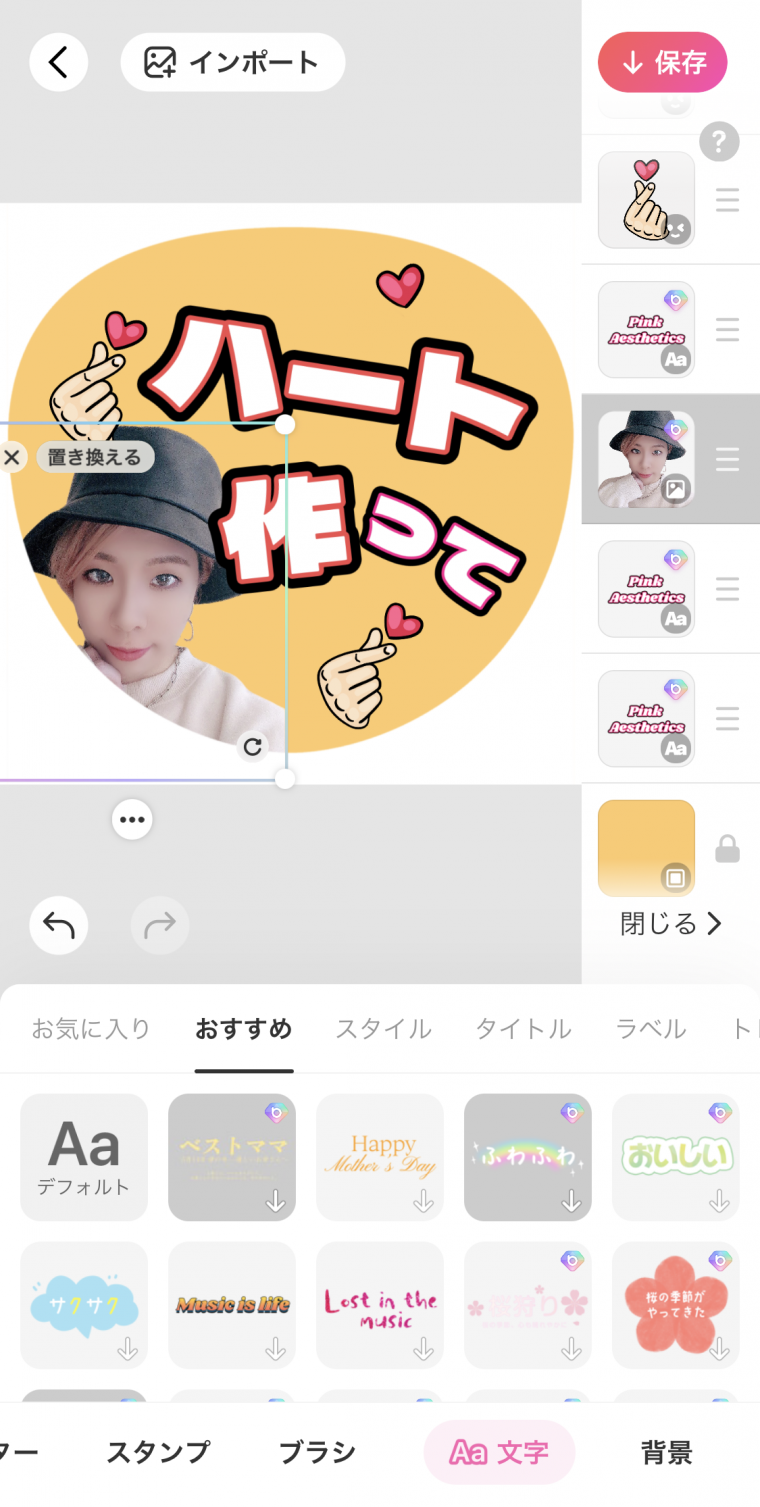Tap the インポート button
The image size is (760, 1507).
click(233, 62)
